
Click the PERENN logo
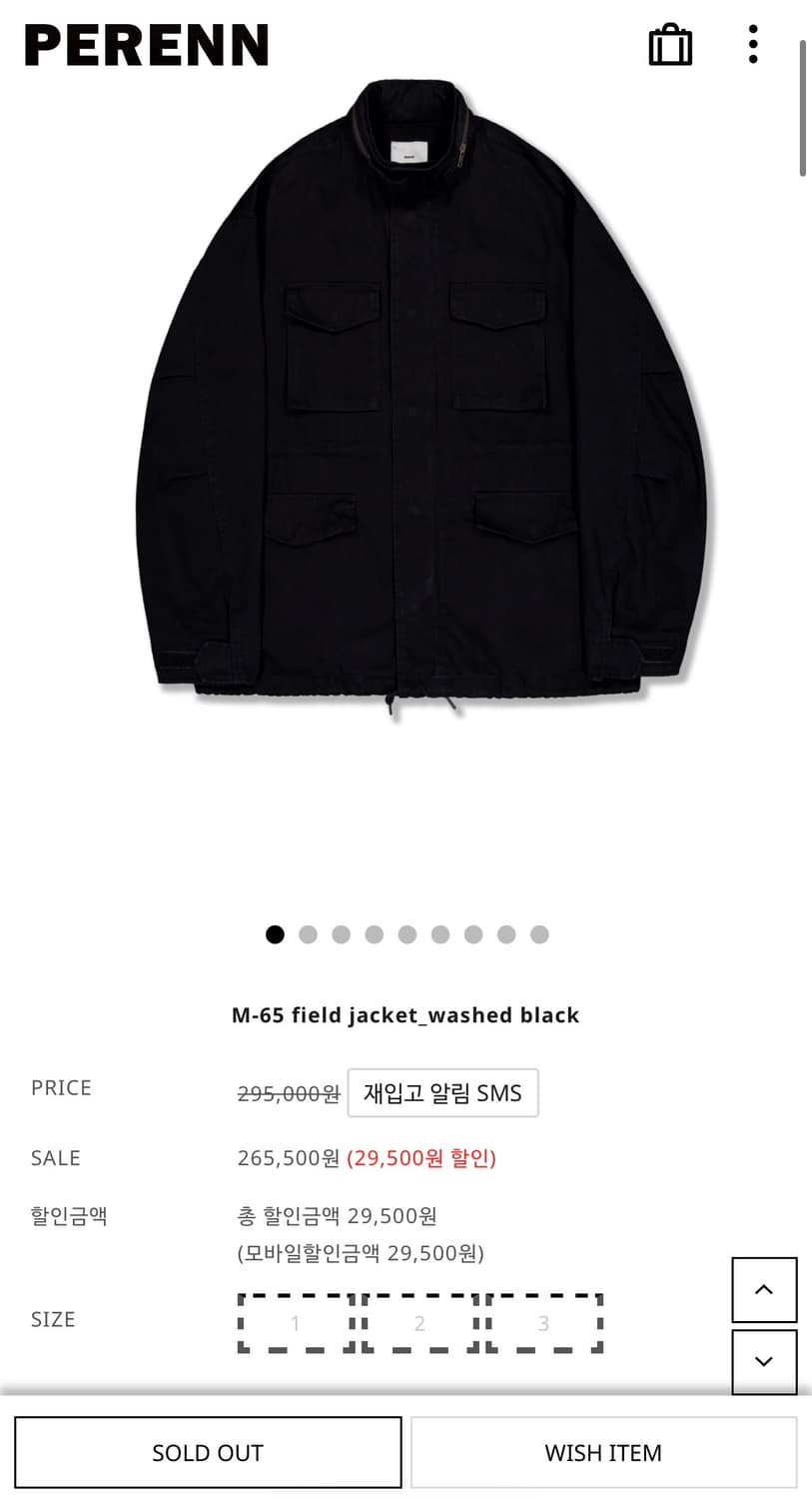(146, 45)
